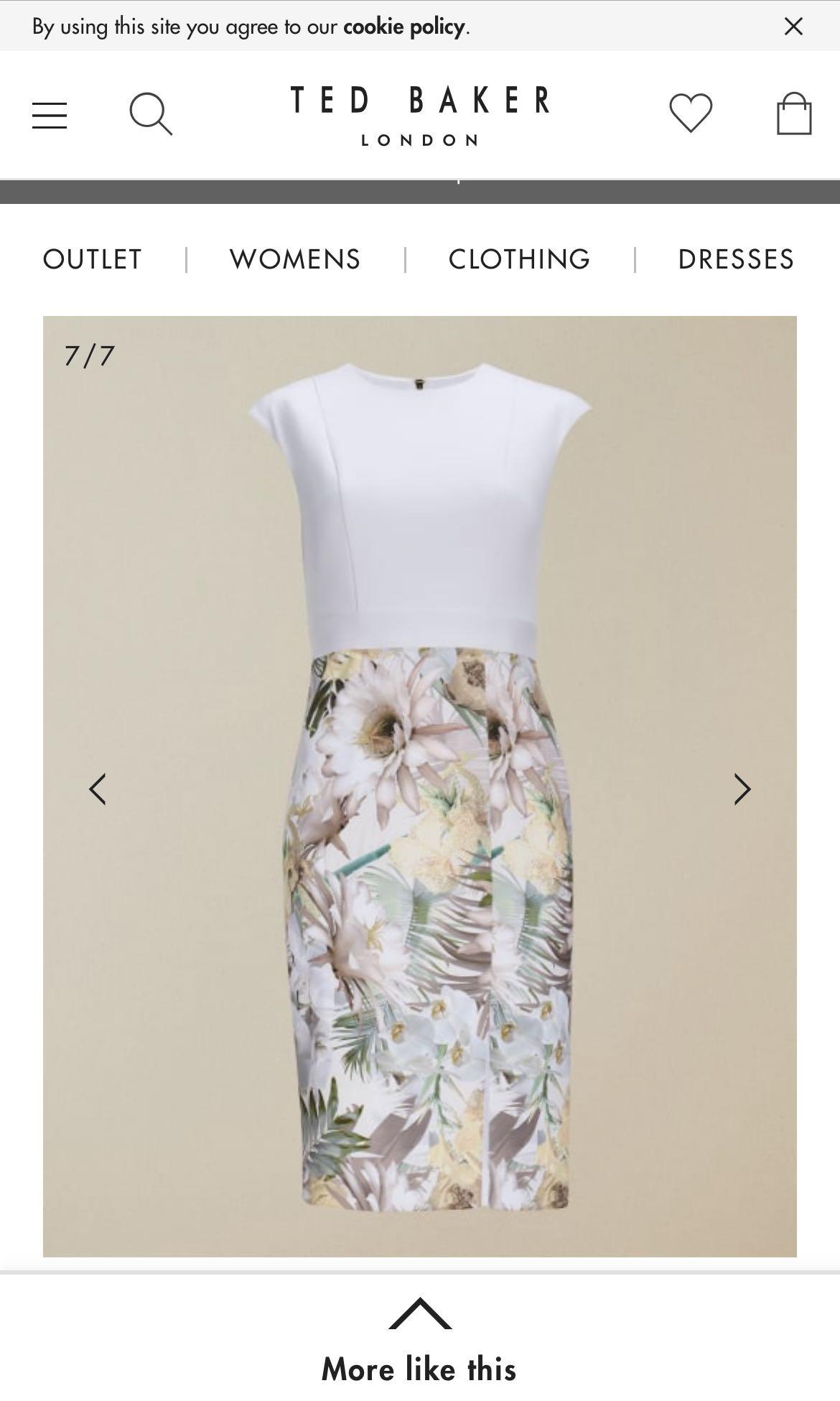Viewport: 840px width, 1401px height.
Task: Dismiss the cookie policy banner
Action: coord(793,27)
